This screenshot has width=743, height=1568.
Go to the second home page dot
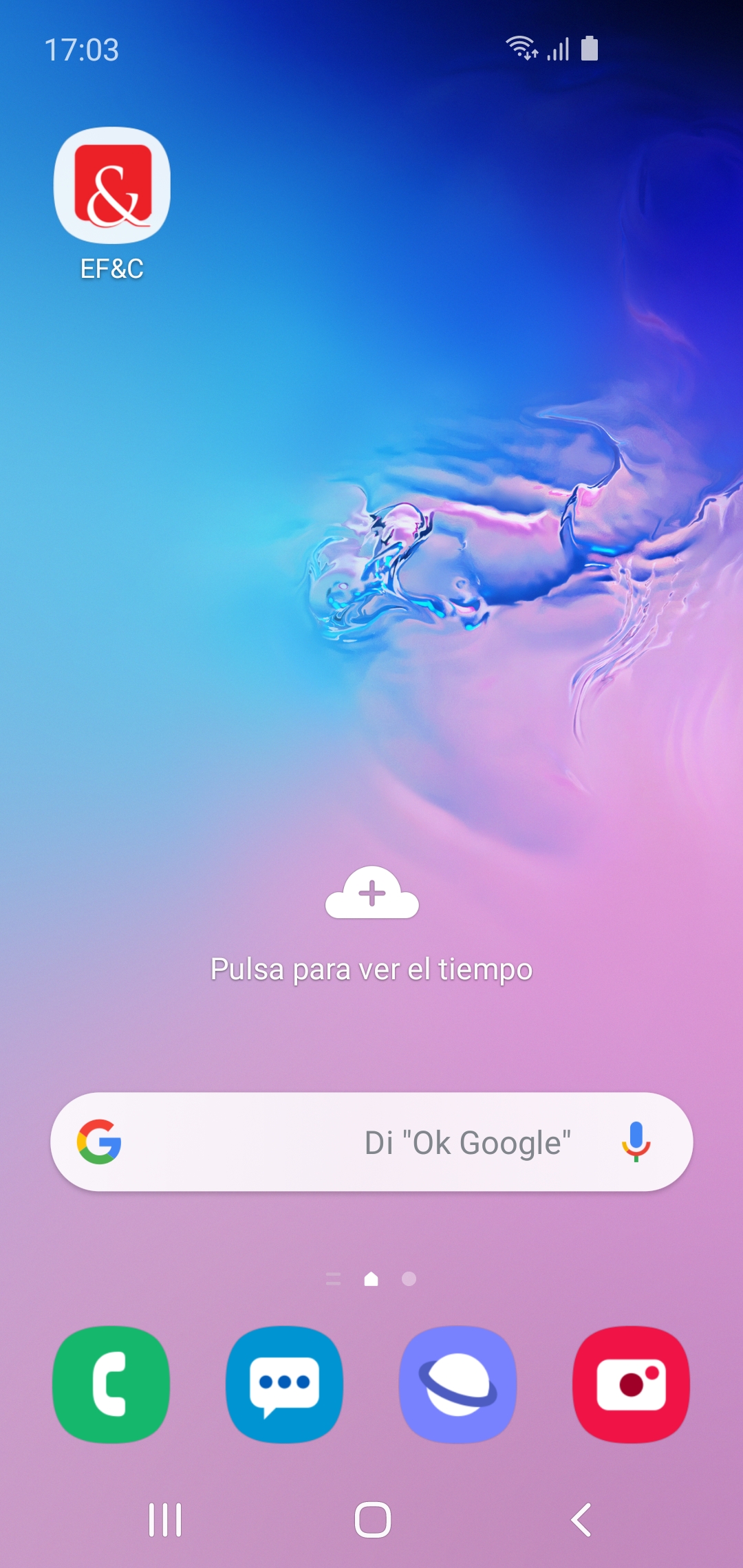(409, 1278)
